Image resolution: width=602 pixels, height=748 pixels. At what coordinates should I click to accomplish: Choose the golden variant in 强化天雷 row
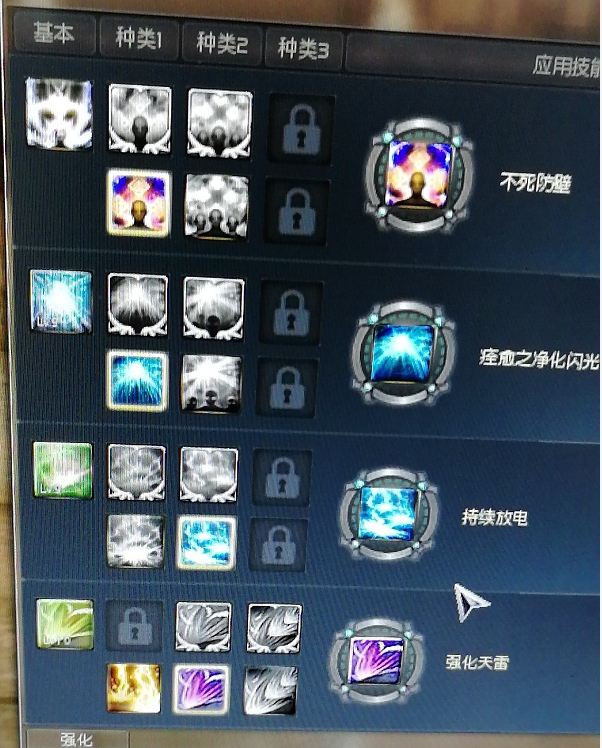(135, 688)
